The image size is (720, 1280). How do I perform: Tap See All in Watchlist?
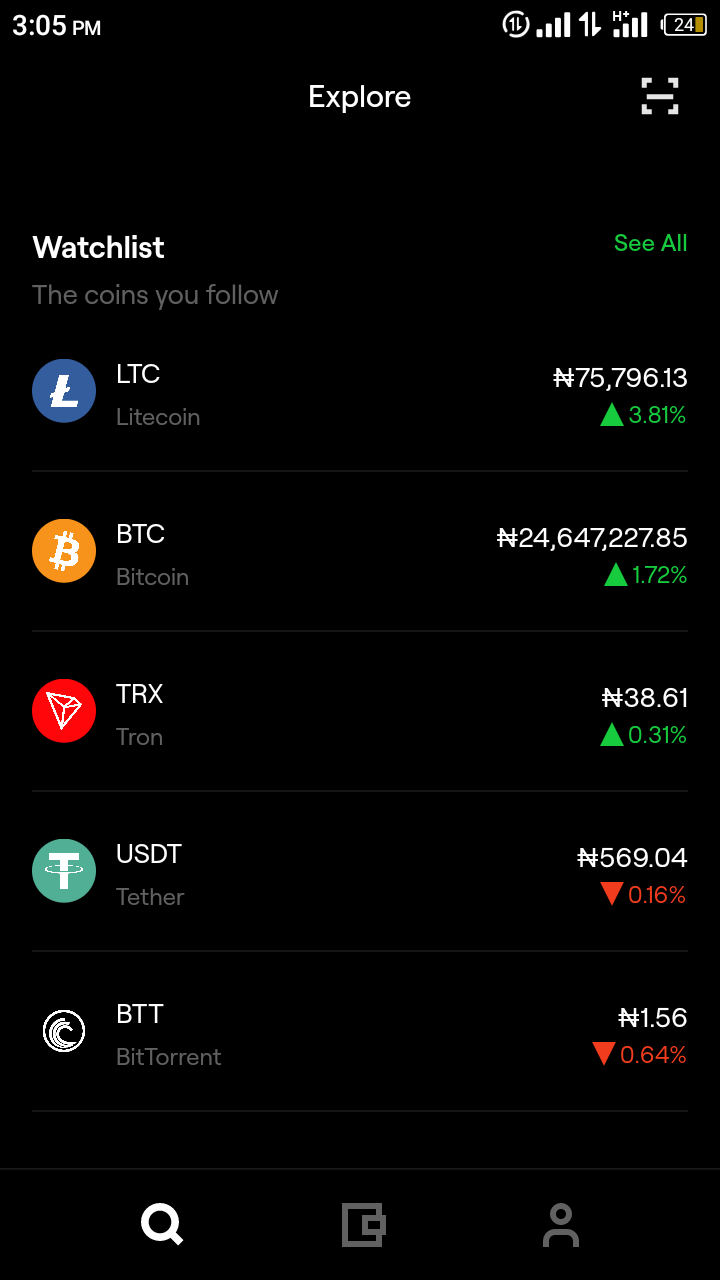[x=650, y=243]
